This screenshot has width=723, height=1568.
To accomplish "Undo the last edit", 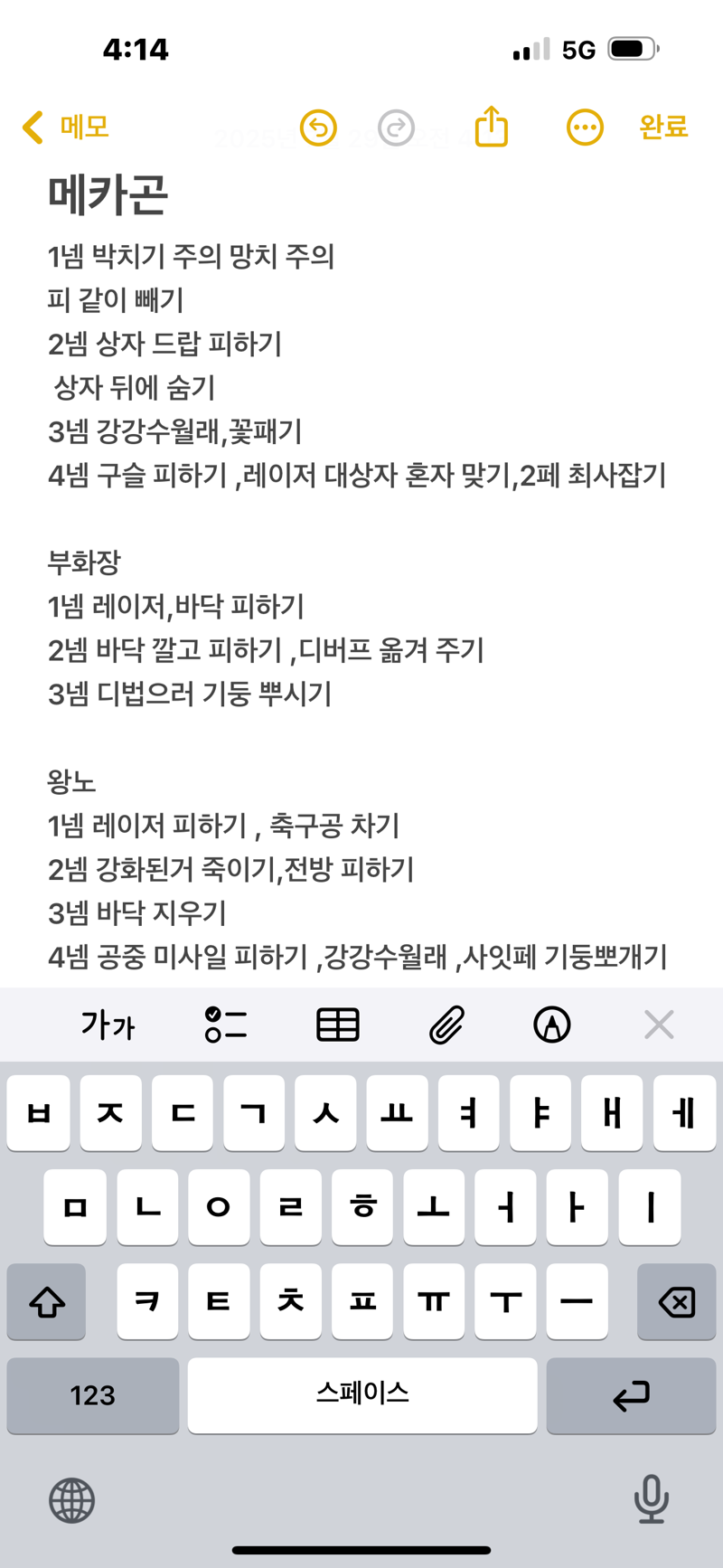I will click(318, 128).
